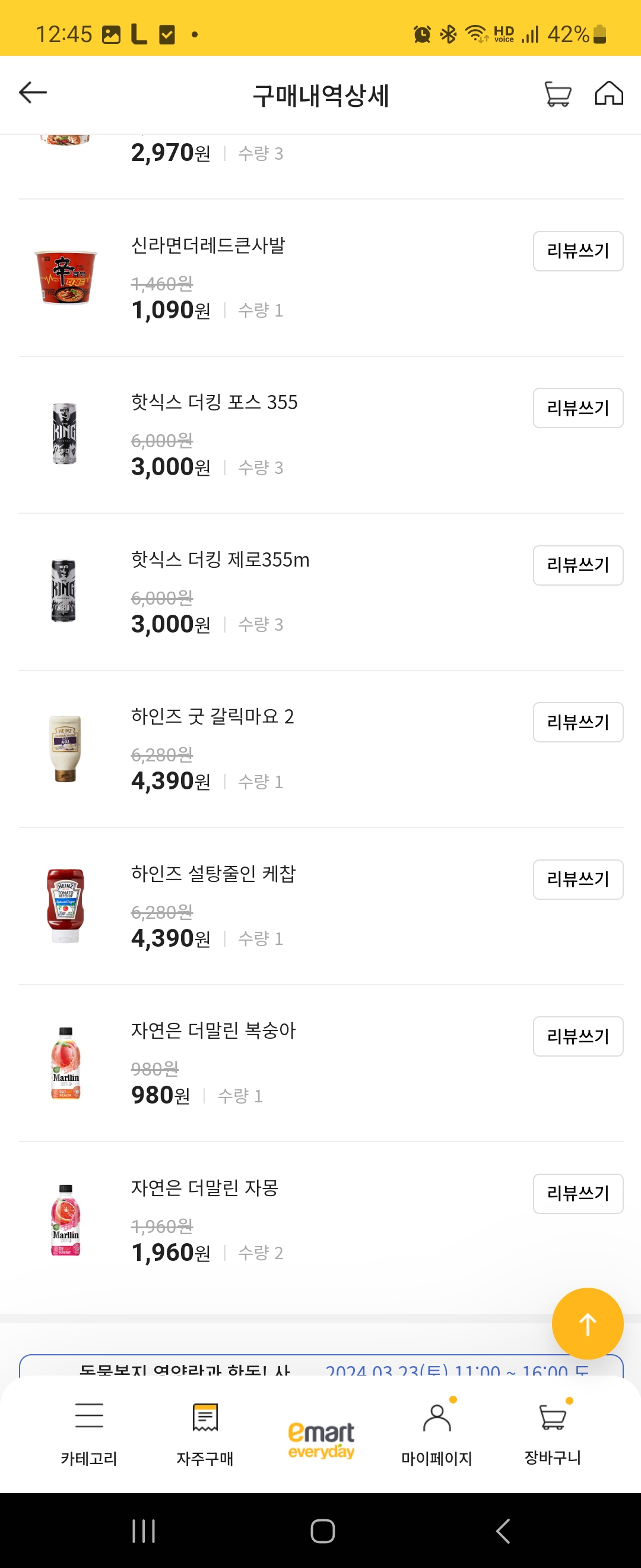Write a review for 자연은 더말린 자몽
This screenshot has height=1568, width=641.
(x=576, y=1194)
